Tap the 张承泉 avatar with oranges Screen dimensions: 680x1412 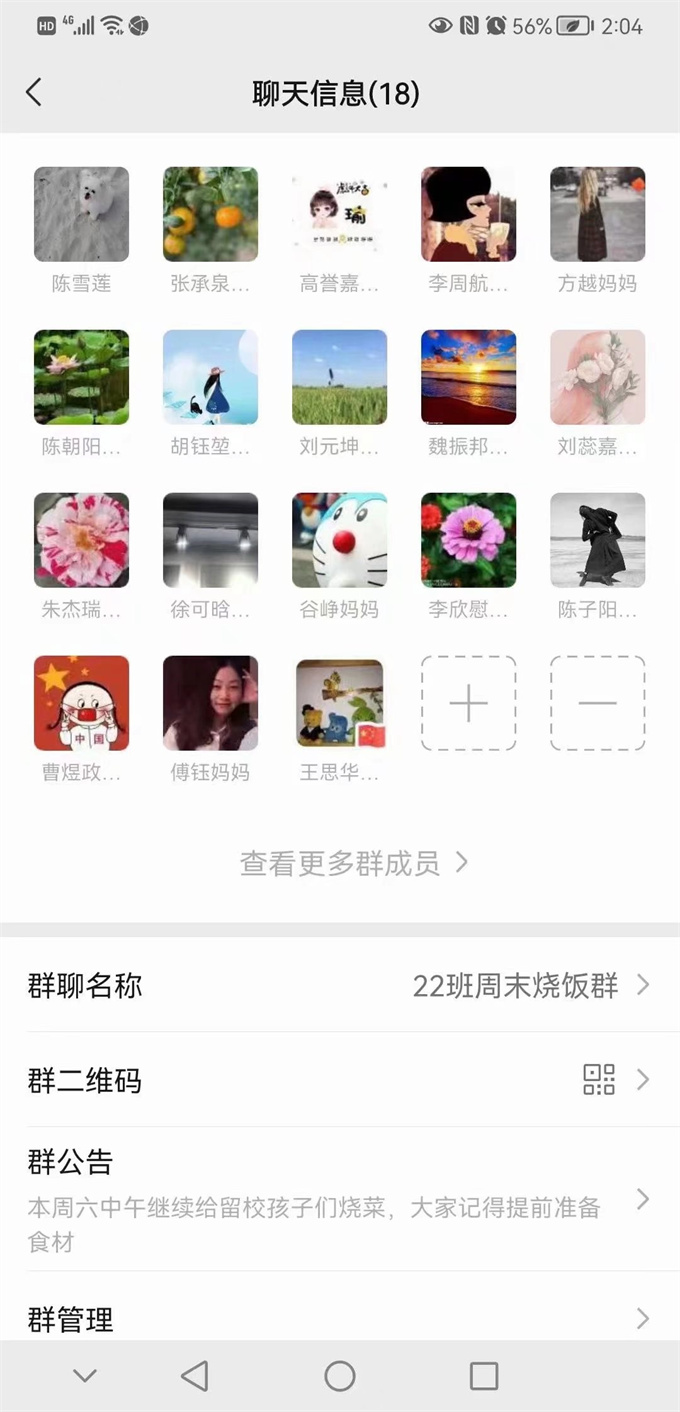[210, 214]
